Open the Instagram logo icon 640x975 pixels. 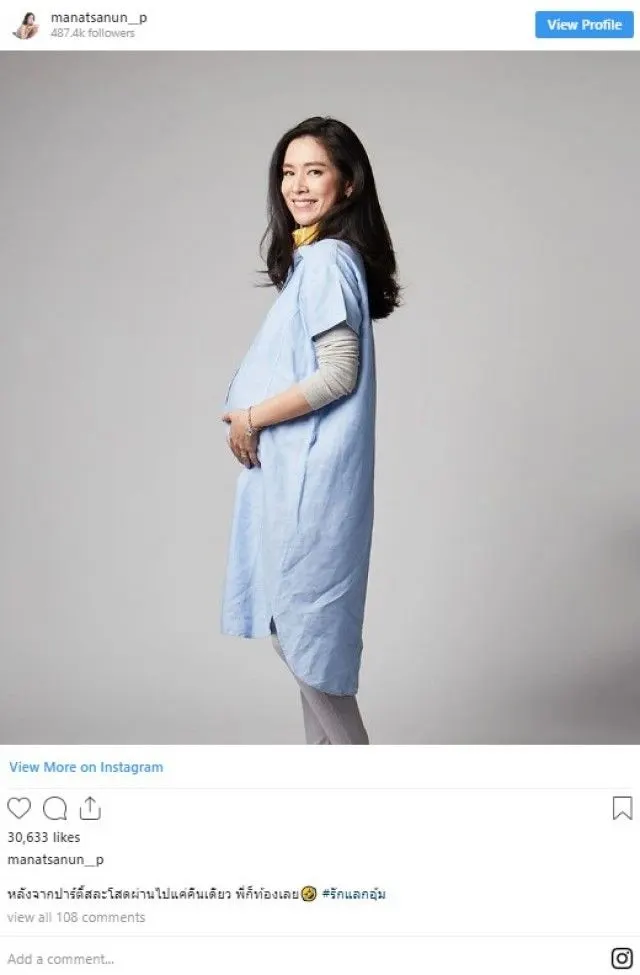pos(622,958)
